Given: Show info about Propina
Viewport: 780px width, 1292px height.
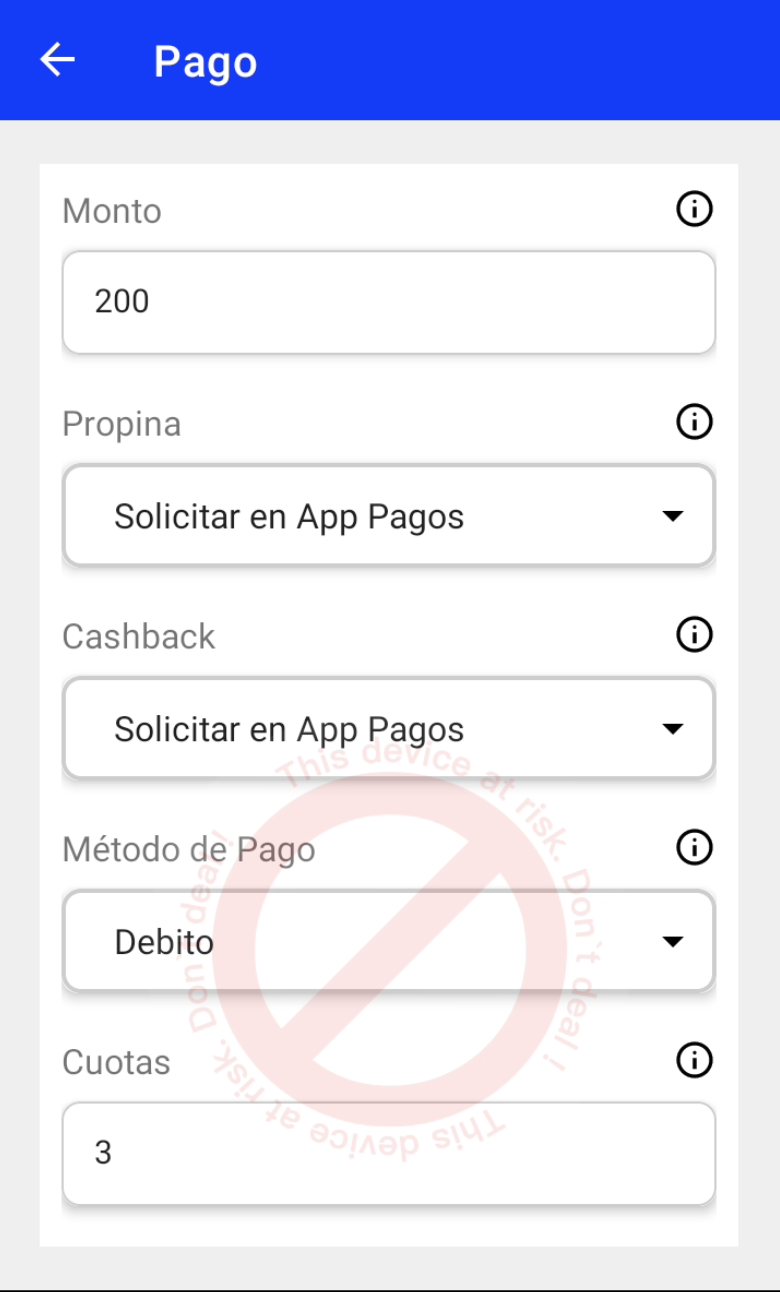Looking at the screenshot, I should [694, 423].
